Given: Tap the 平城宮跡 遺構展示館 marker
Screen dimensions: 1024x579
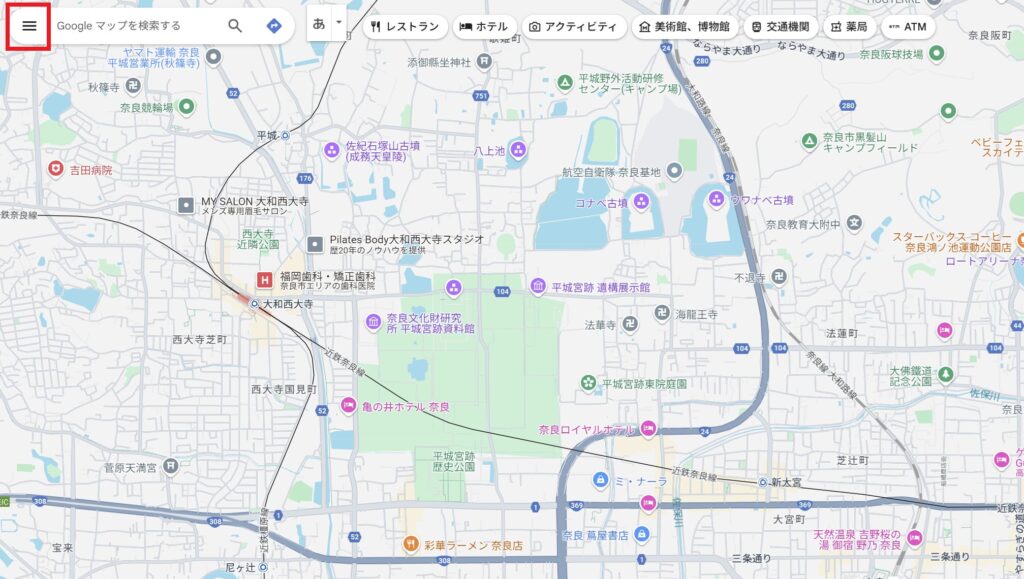Looking at the screenshot, I should coord(538,286).
